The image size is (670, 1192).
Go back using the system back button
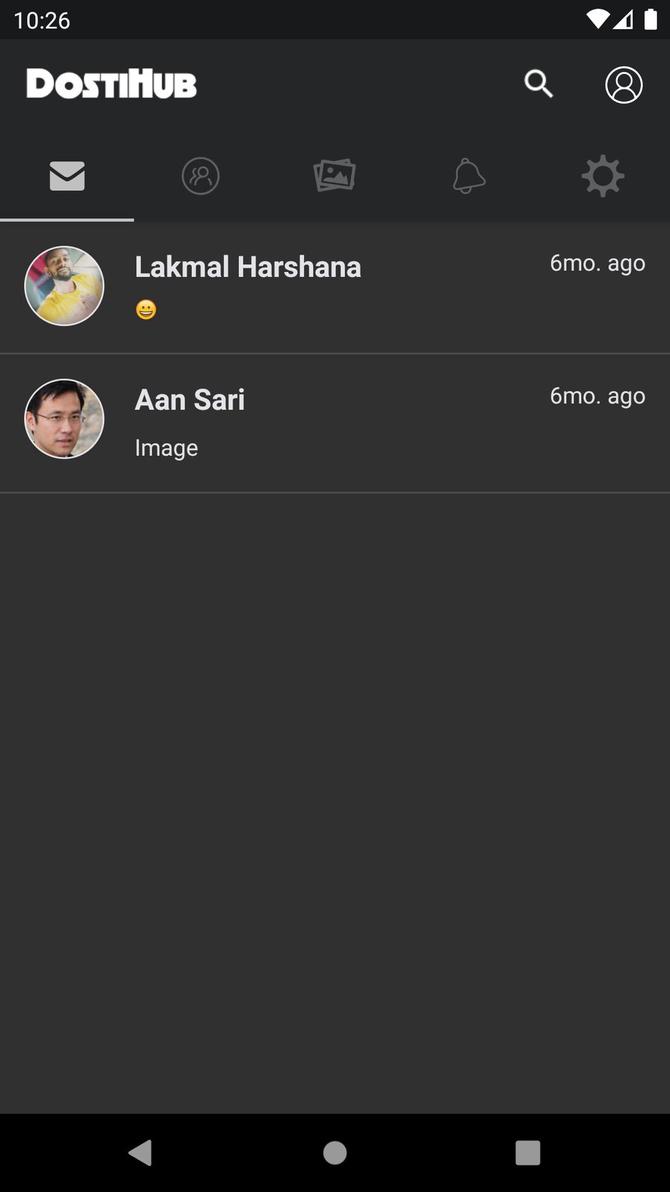pyautogui.click(x=140, y=1153)
